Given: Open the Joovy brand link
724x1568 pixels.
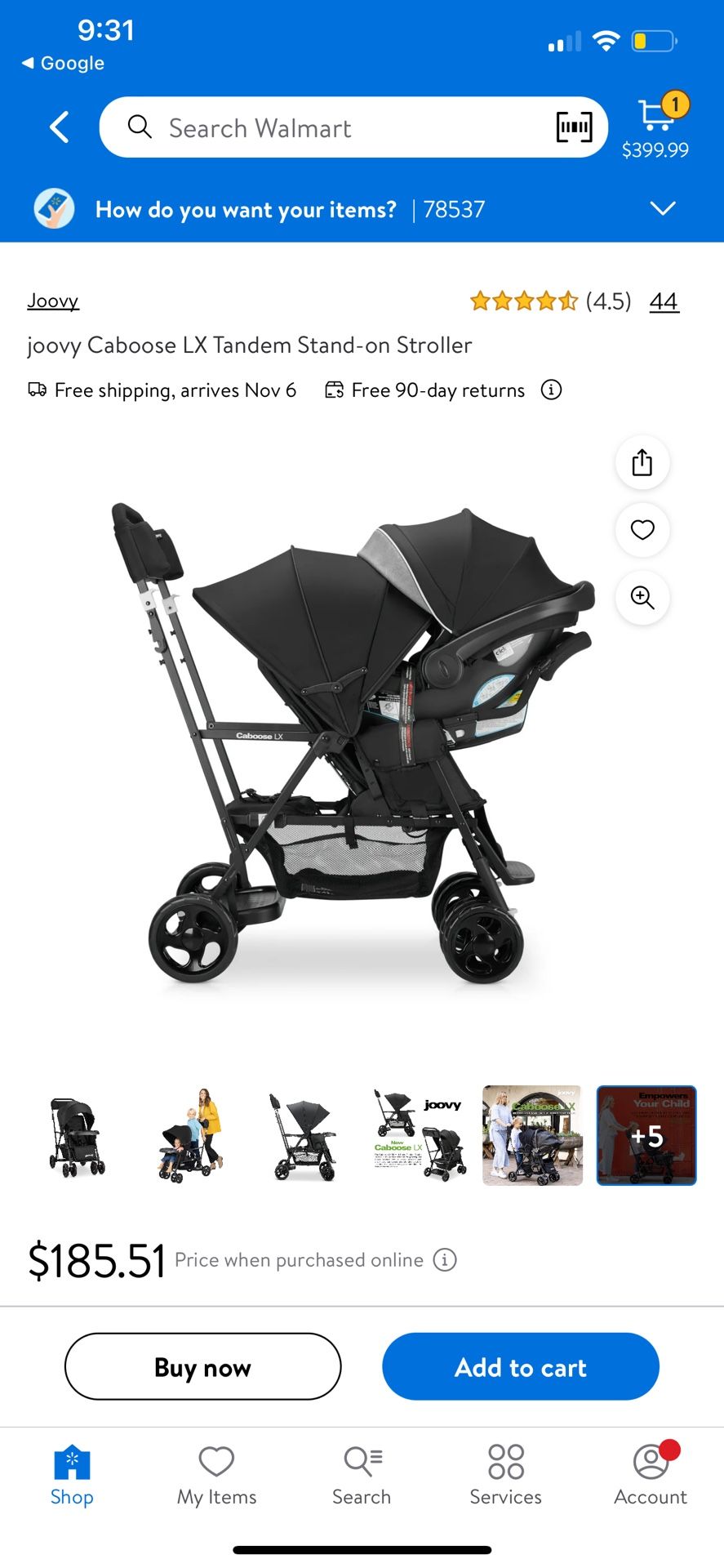Looking at the screenshot, I should coord(53,301).
